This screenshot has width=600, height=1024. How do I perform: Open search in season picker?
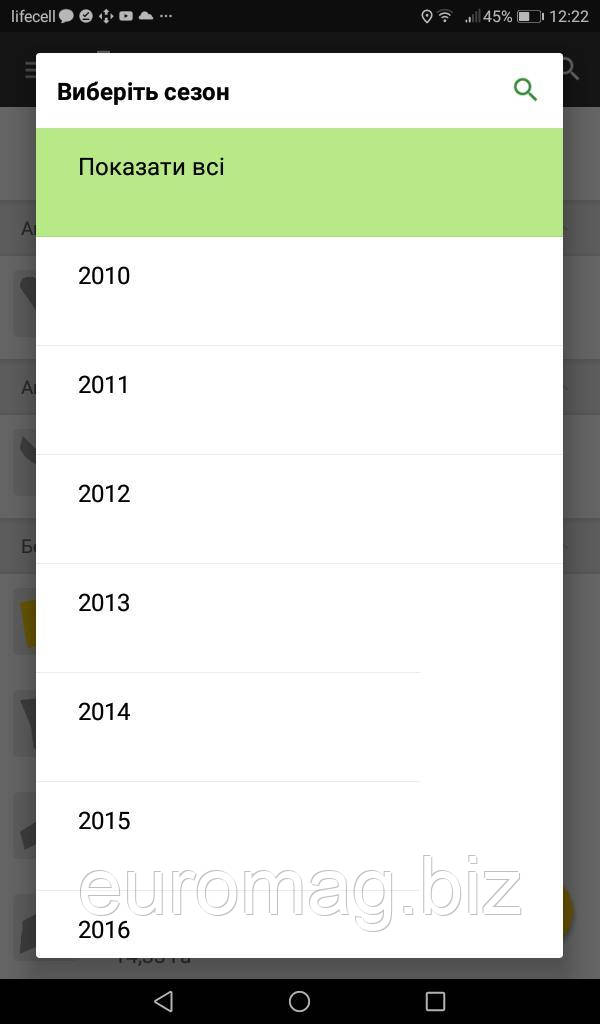(x=525, y=90)
